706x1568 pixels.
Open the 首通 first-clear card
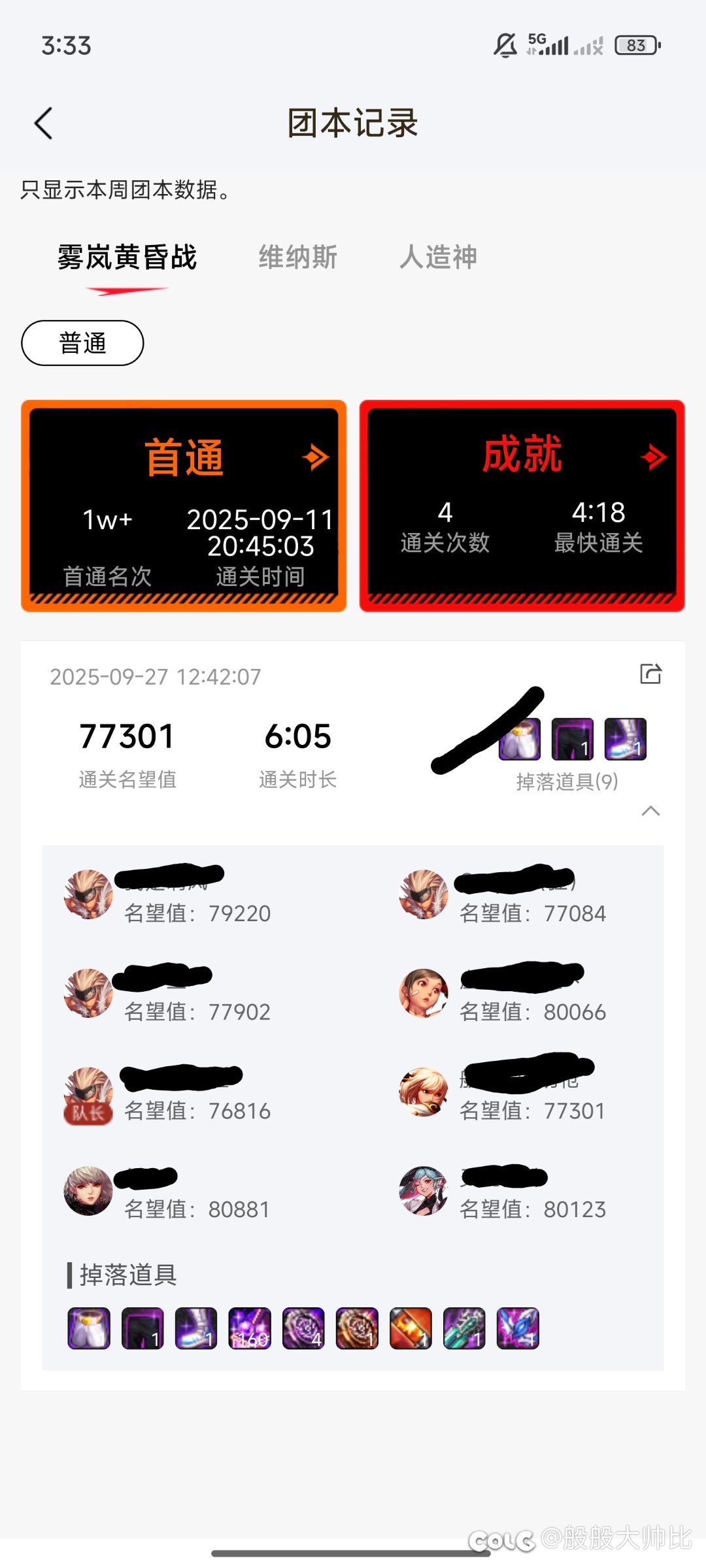pyautogui.click(x=184, y=506)
